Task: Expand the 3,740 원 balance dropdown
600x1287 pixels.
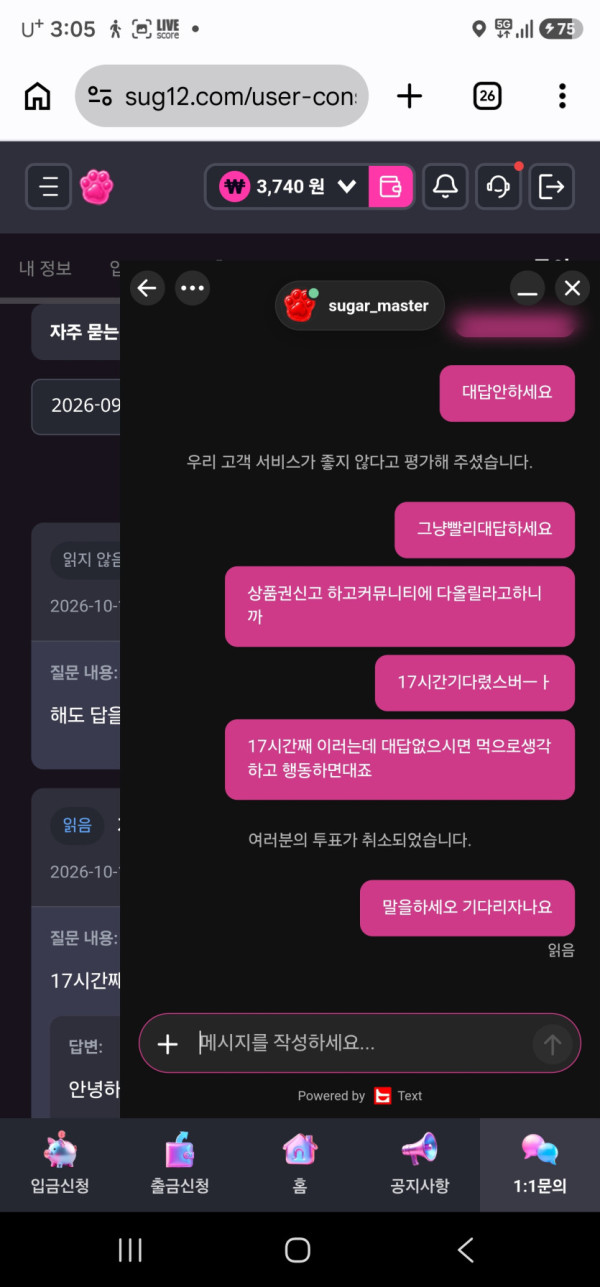Action: tap(347, 186)
